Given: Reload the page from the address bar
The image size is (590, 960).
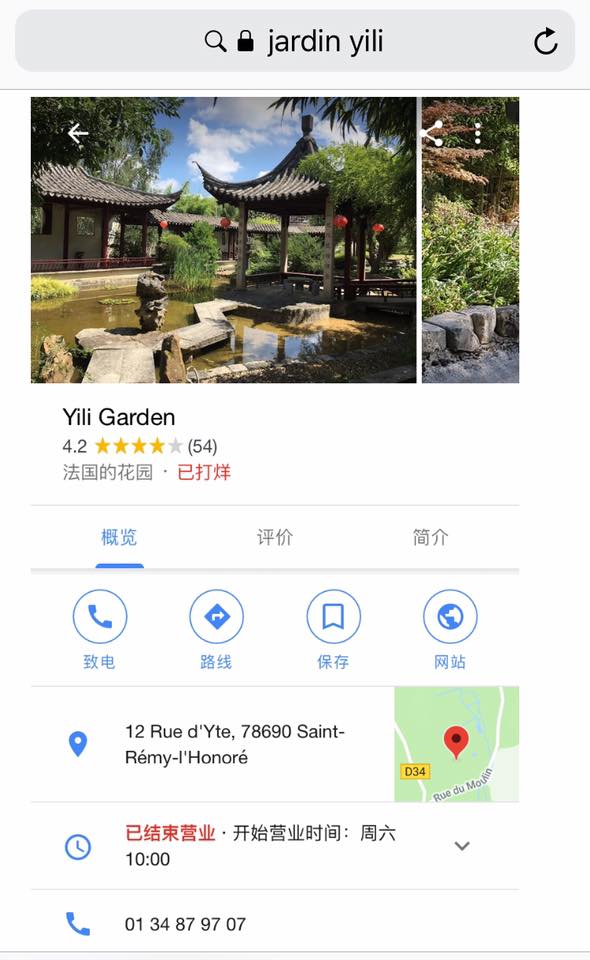Looking at the screenshot, I should (545, 42).
